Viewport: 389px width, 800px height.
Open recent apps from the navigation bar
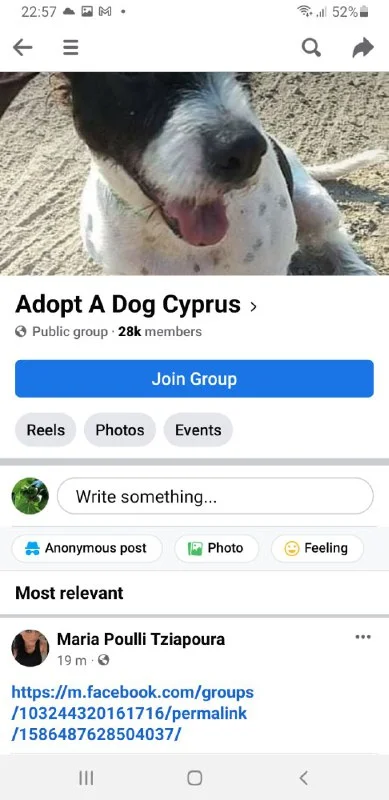86,778
